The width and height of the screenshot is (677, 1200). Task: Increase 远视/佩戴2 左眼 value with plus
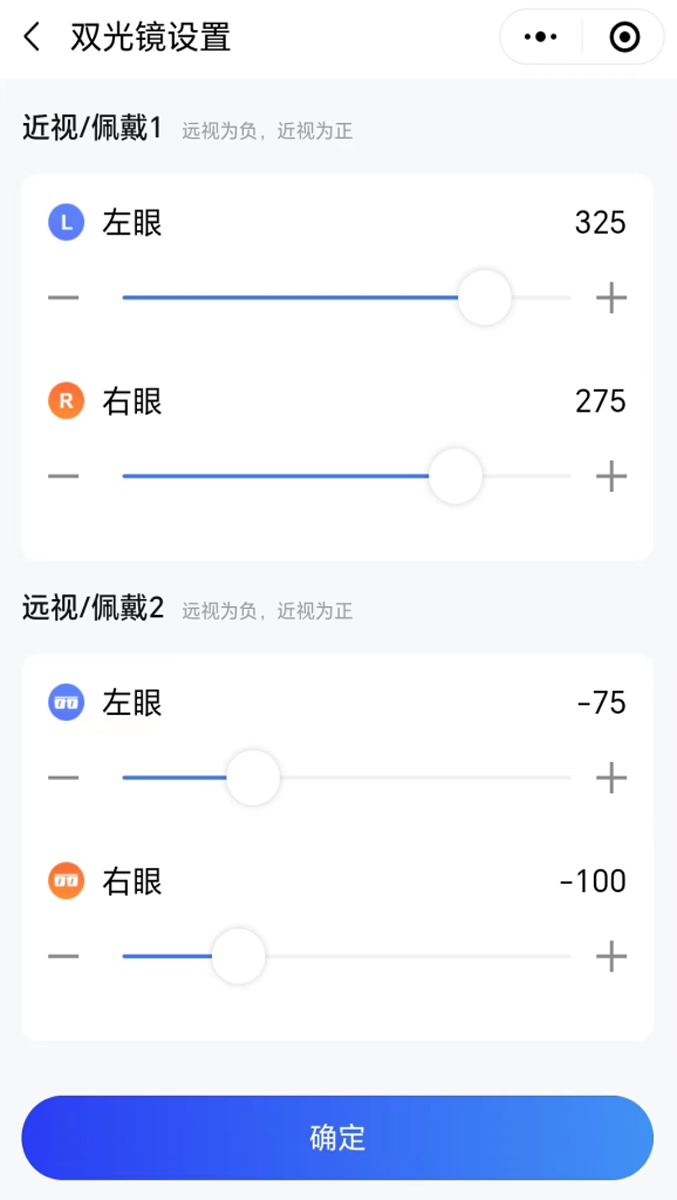[611, 778]
